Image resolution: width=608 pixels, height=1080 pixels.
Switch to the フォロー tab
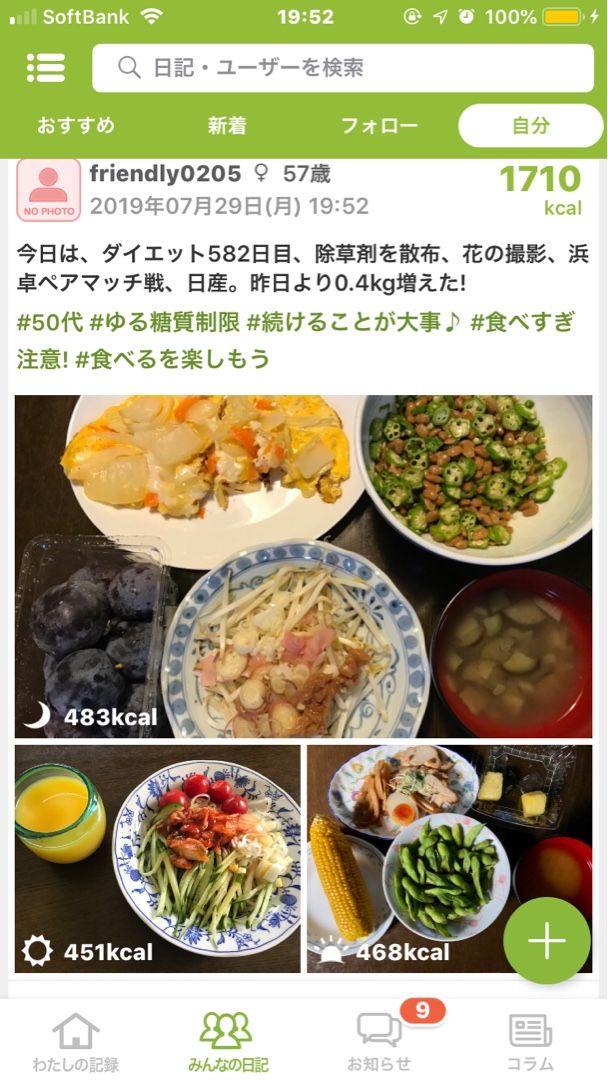pos(379,126)
